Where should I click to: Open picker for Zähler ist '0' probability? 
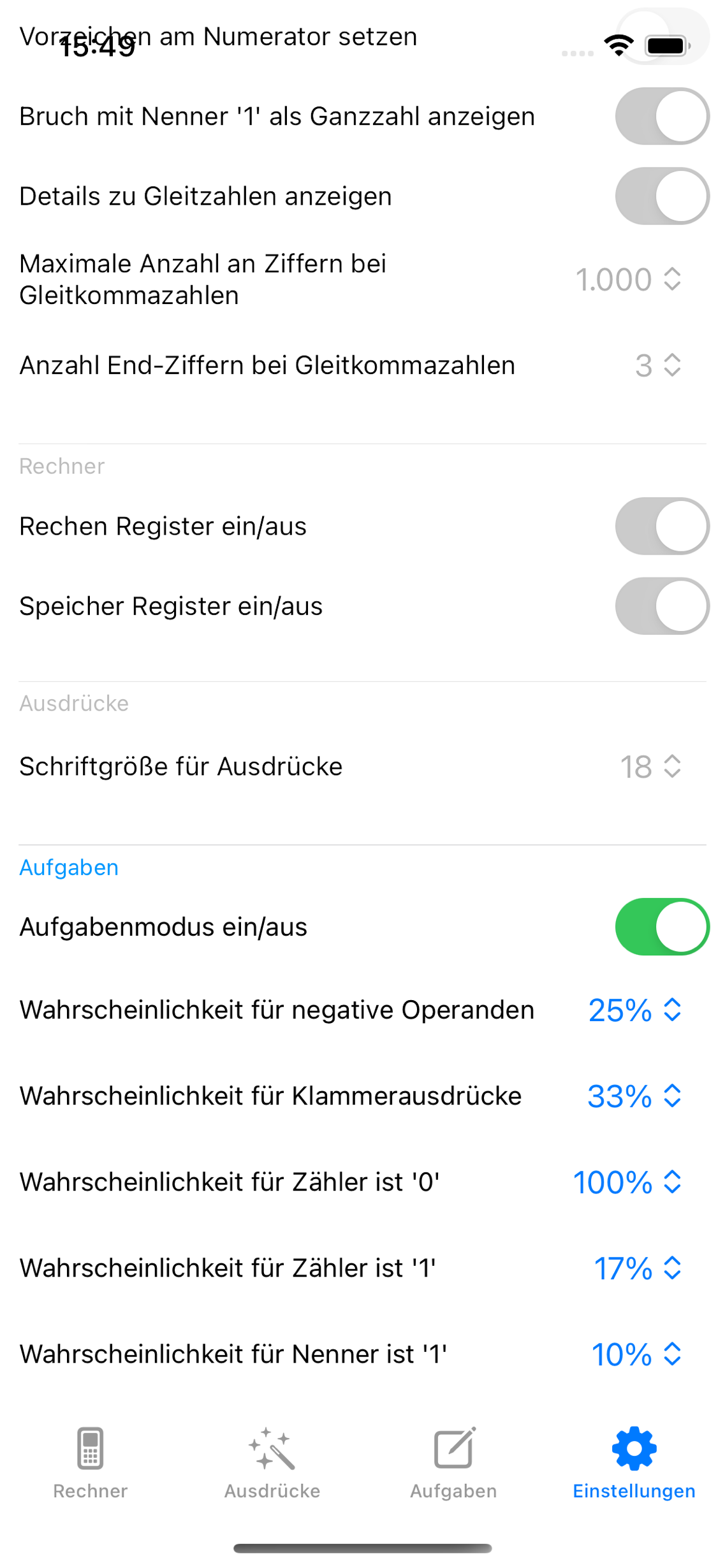(x=627, y=1182)
